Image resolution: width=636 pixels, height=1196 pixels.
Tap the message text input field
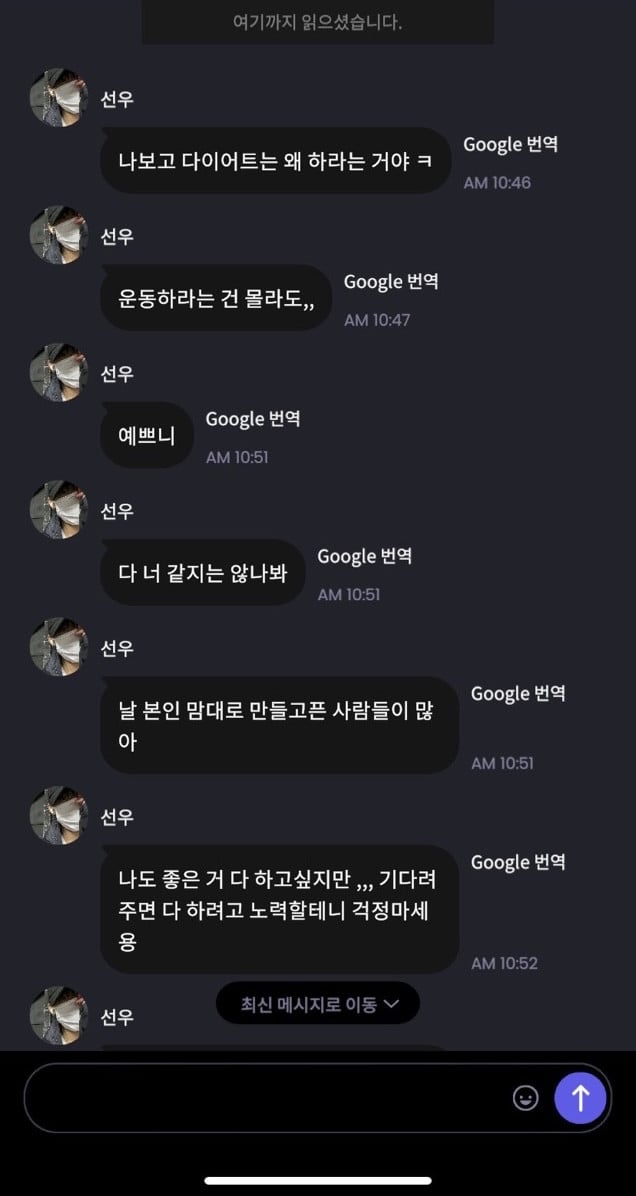click(x=267, y=1098)
